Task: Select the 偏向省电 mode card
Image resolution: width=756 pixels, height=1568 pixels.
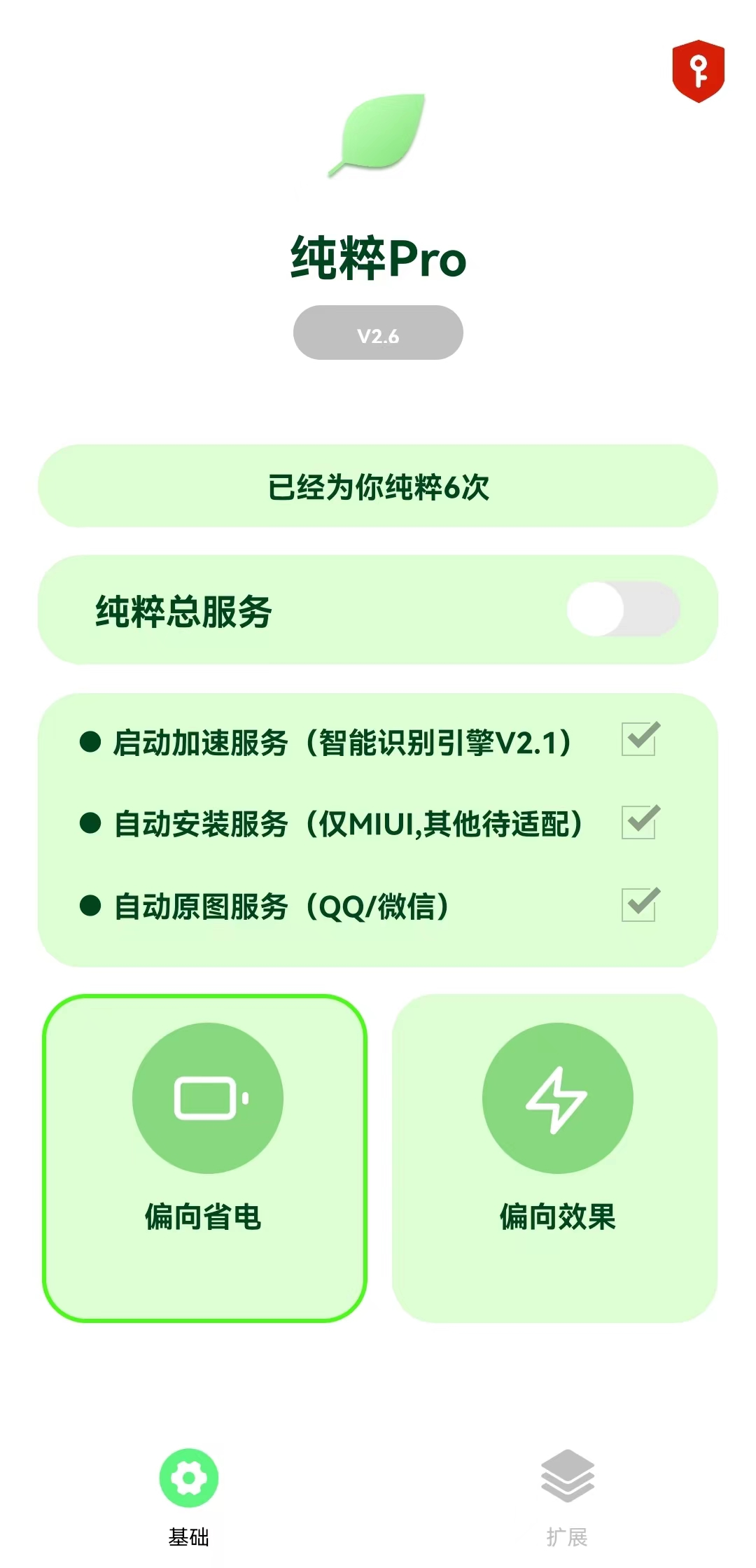Action: coord(205,1158)
